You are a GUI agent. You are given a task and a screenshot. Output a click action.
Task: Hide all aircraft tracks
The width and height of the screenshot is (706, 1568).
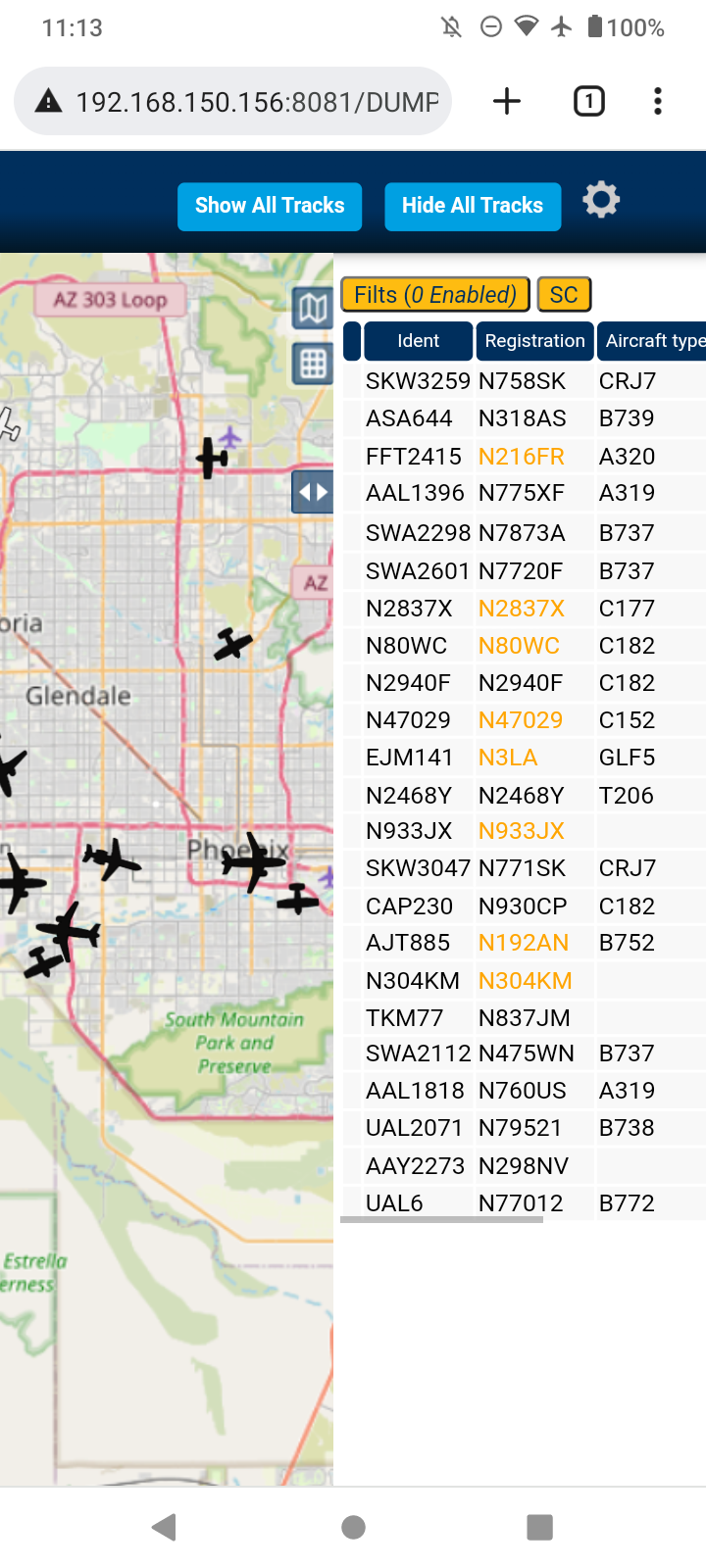pos(473,206)
